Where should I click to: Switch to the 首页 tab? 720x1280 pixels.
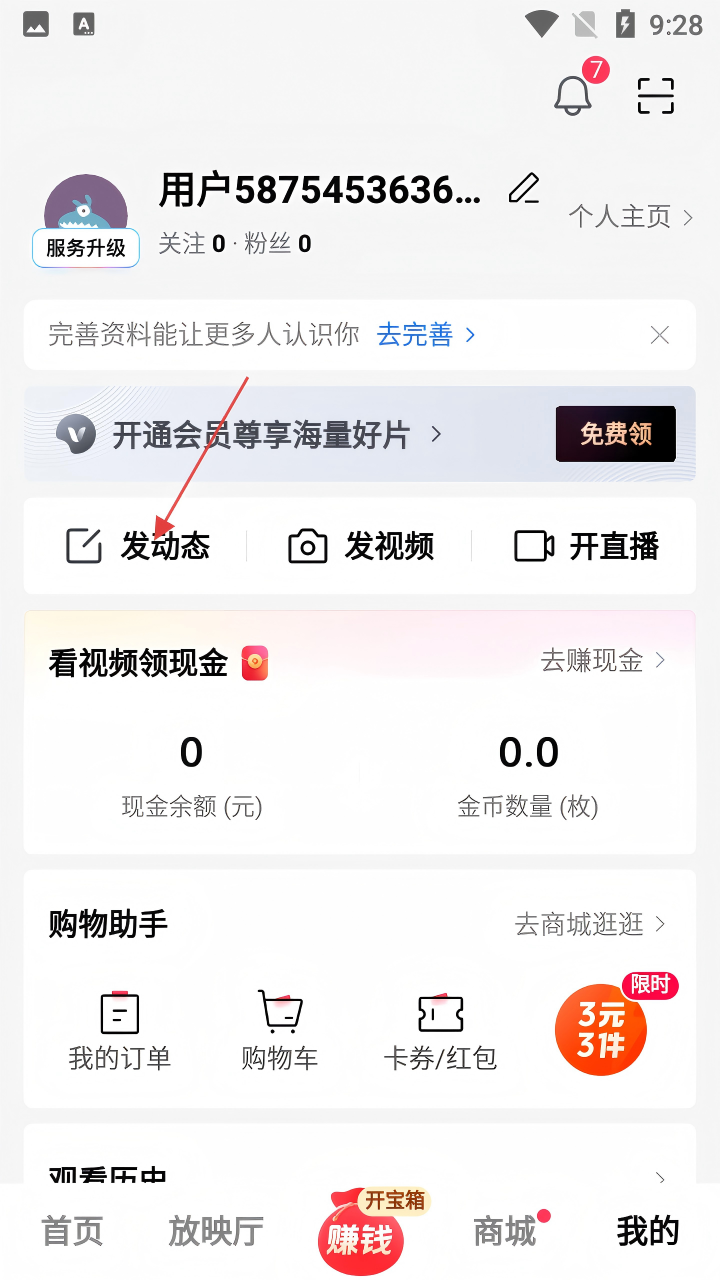(x=72, y=1232)
